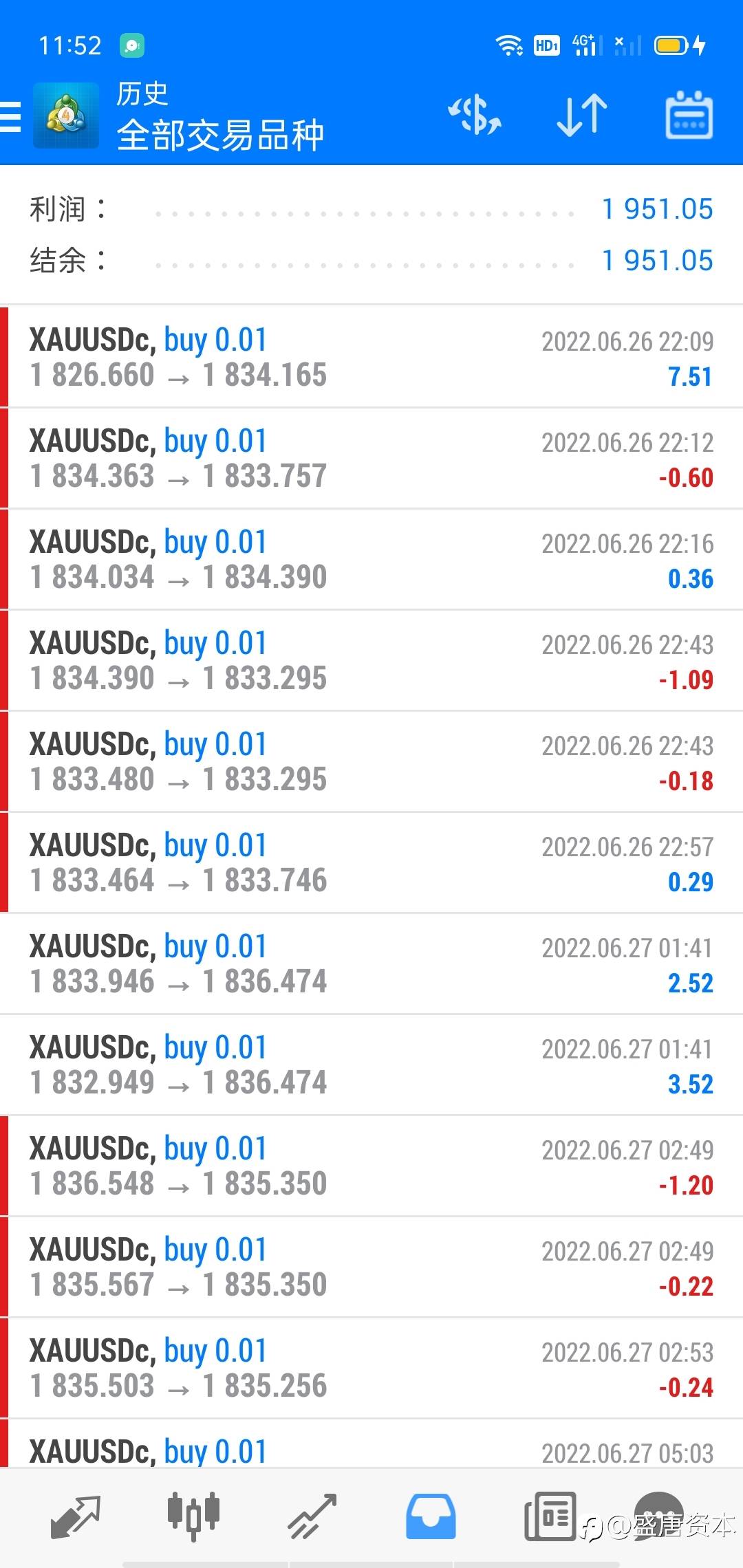Switch to the candlestick chart tab
This screenshot has height=1568, width=743.
pos(194,1516)
